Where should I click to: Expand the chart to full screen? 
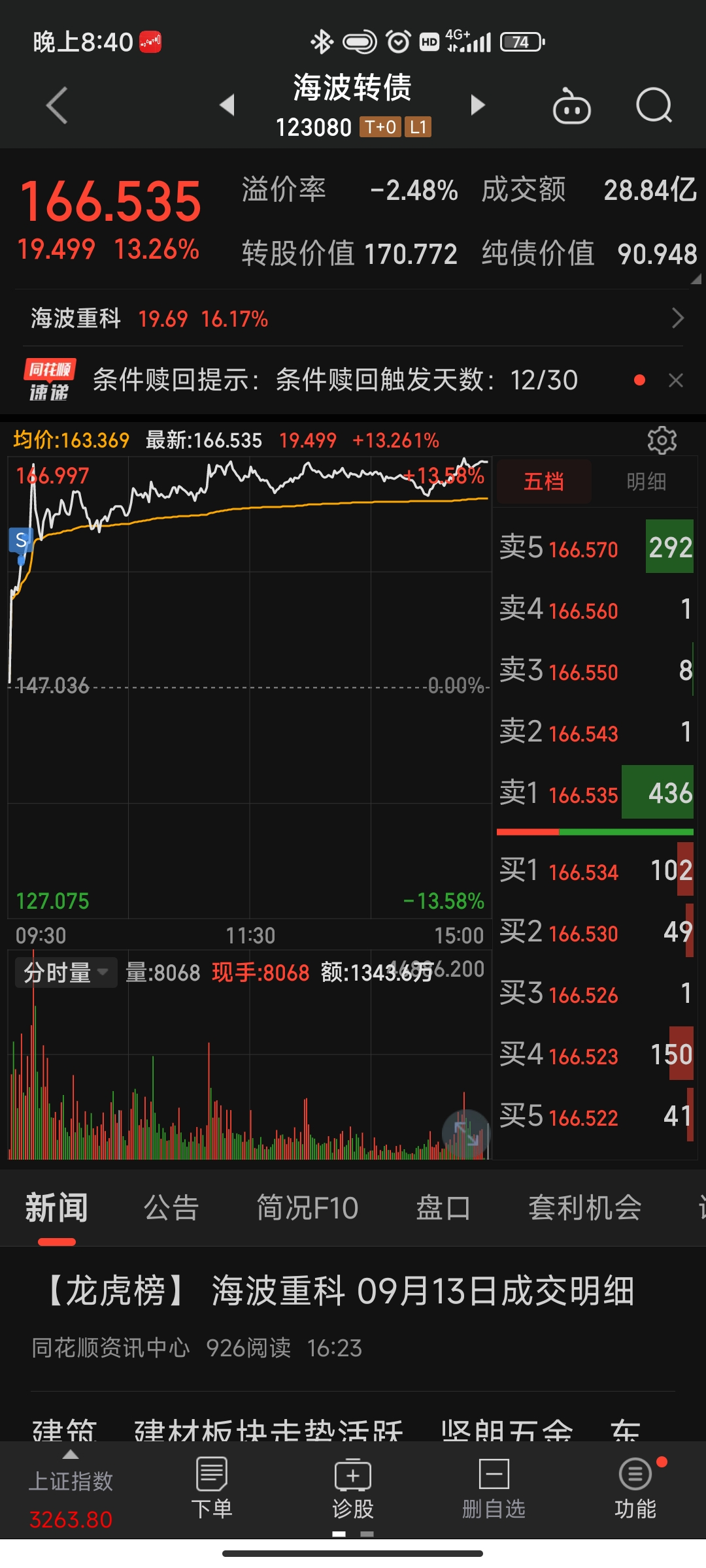click(466, 1134)
